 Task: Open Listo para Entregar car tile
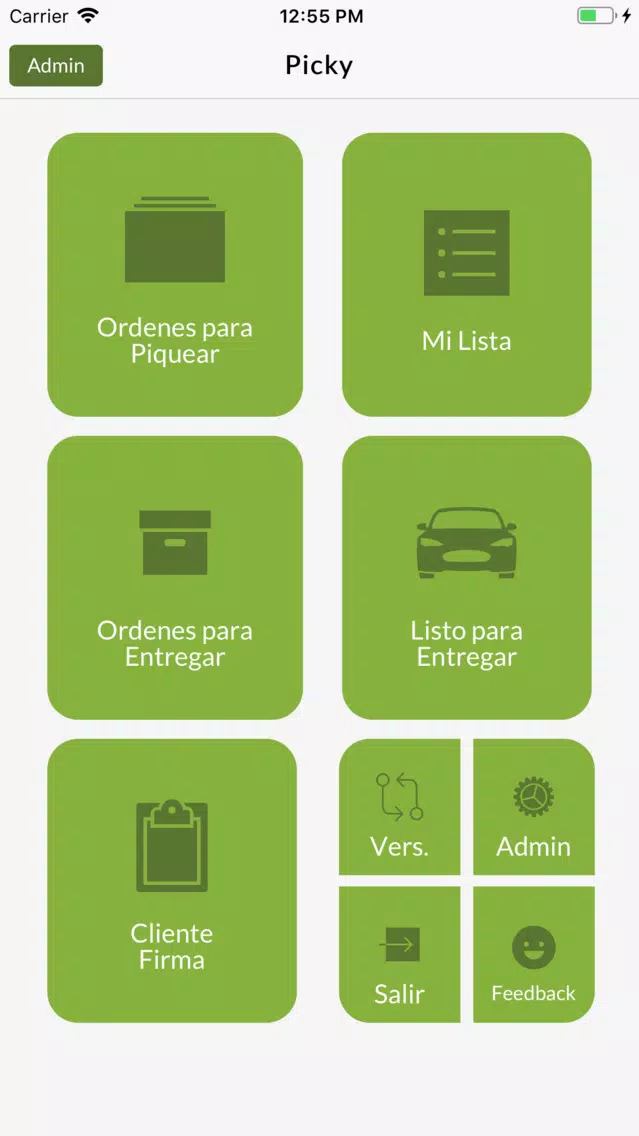pos(467,577)
